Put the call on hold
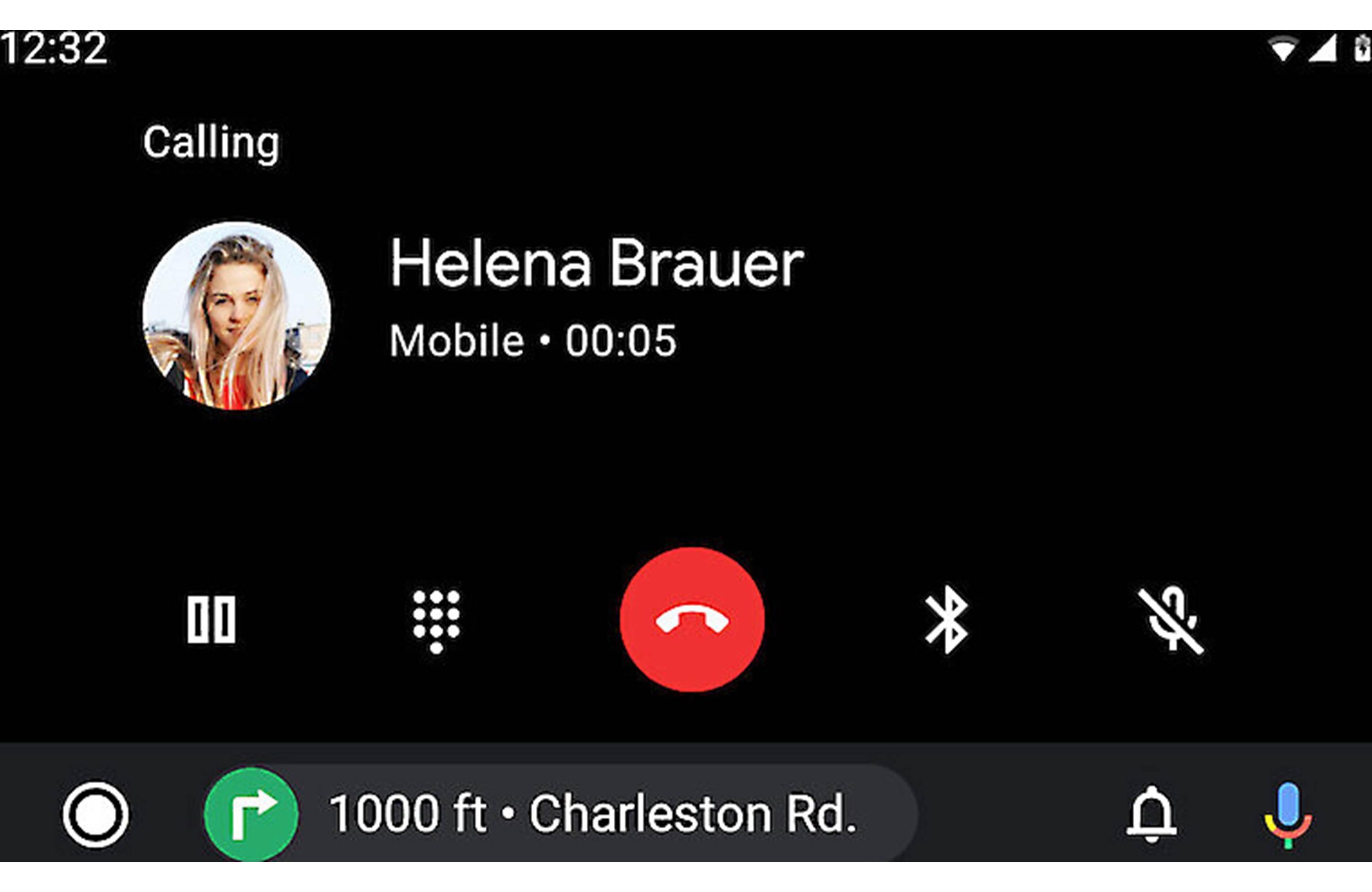 click(211, 619)
